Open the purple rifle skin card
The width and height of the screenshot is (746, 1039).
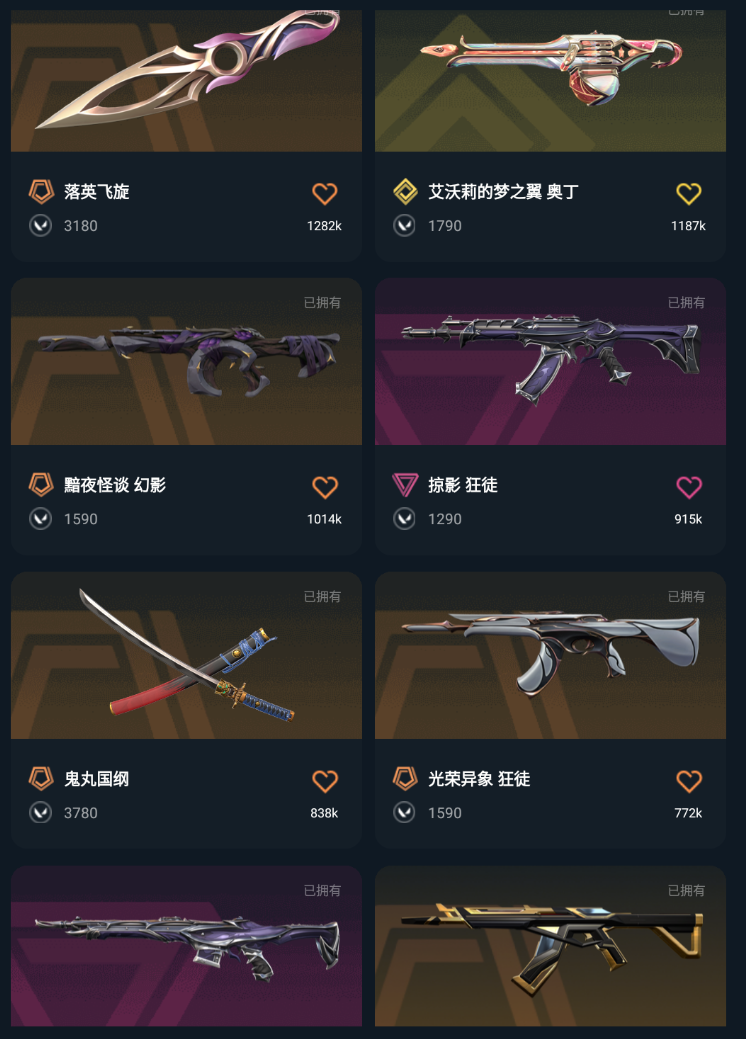click(186, 950)
